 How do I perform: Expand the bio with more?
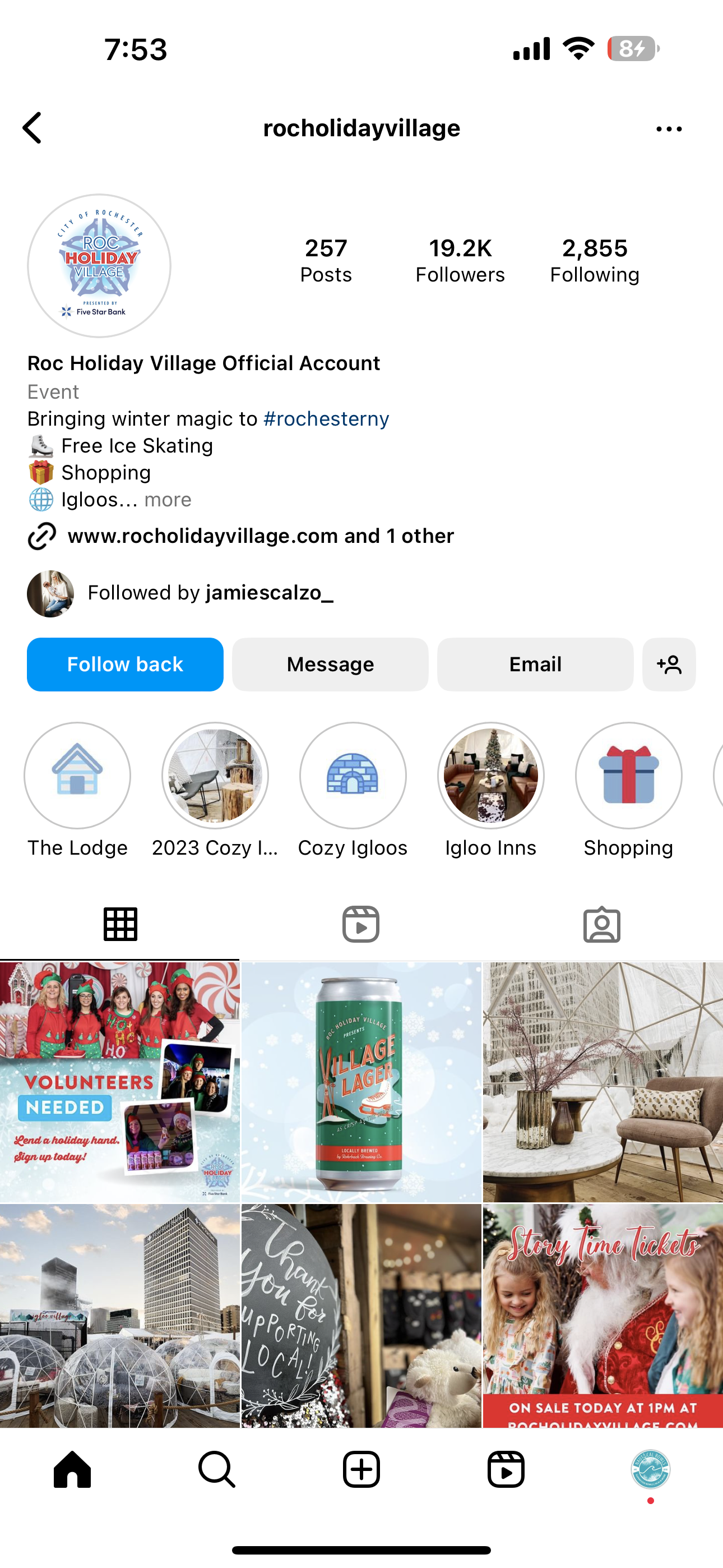(x=168, y=500)
